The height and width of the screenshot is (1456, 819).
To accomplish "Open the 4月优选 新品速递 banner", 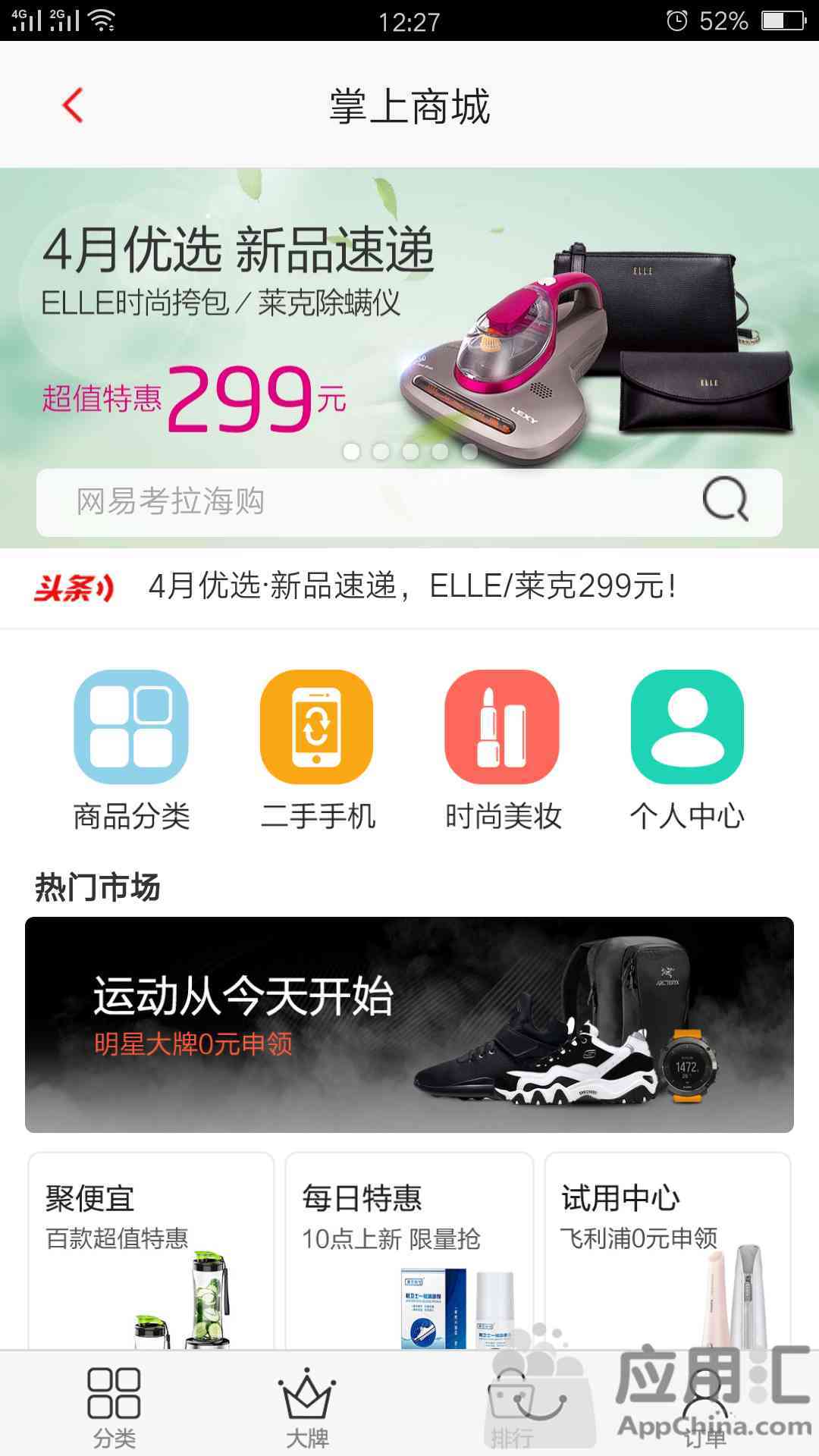I will [x=409, y=318].
